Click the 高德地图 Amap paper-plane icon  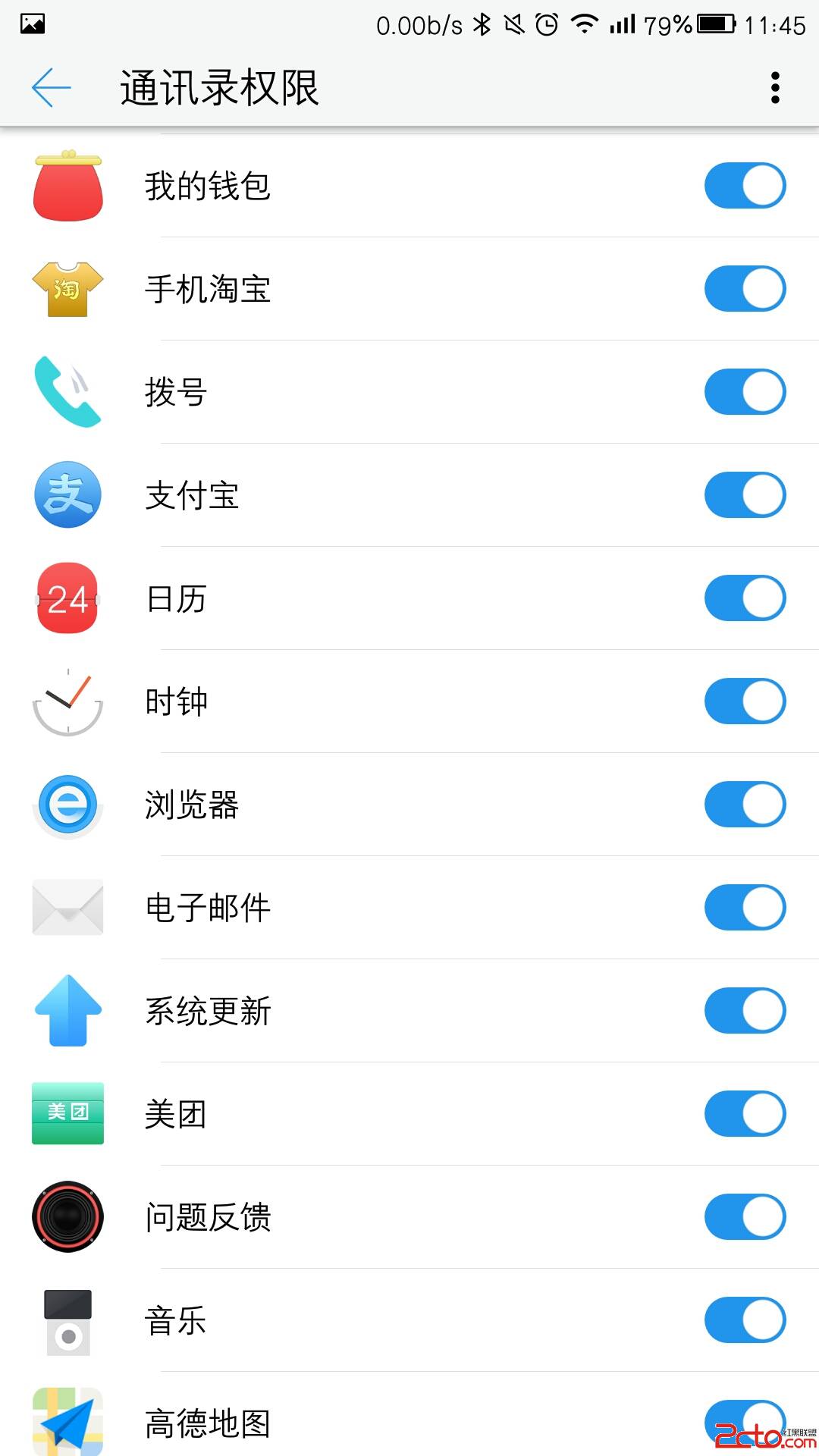pos(67,1423)
